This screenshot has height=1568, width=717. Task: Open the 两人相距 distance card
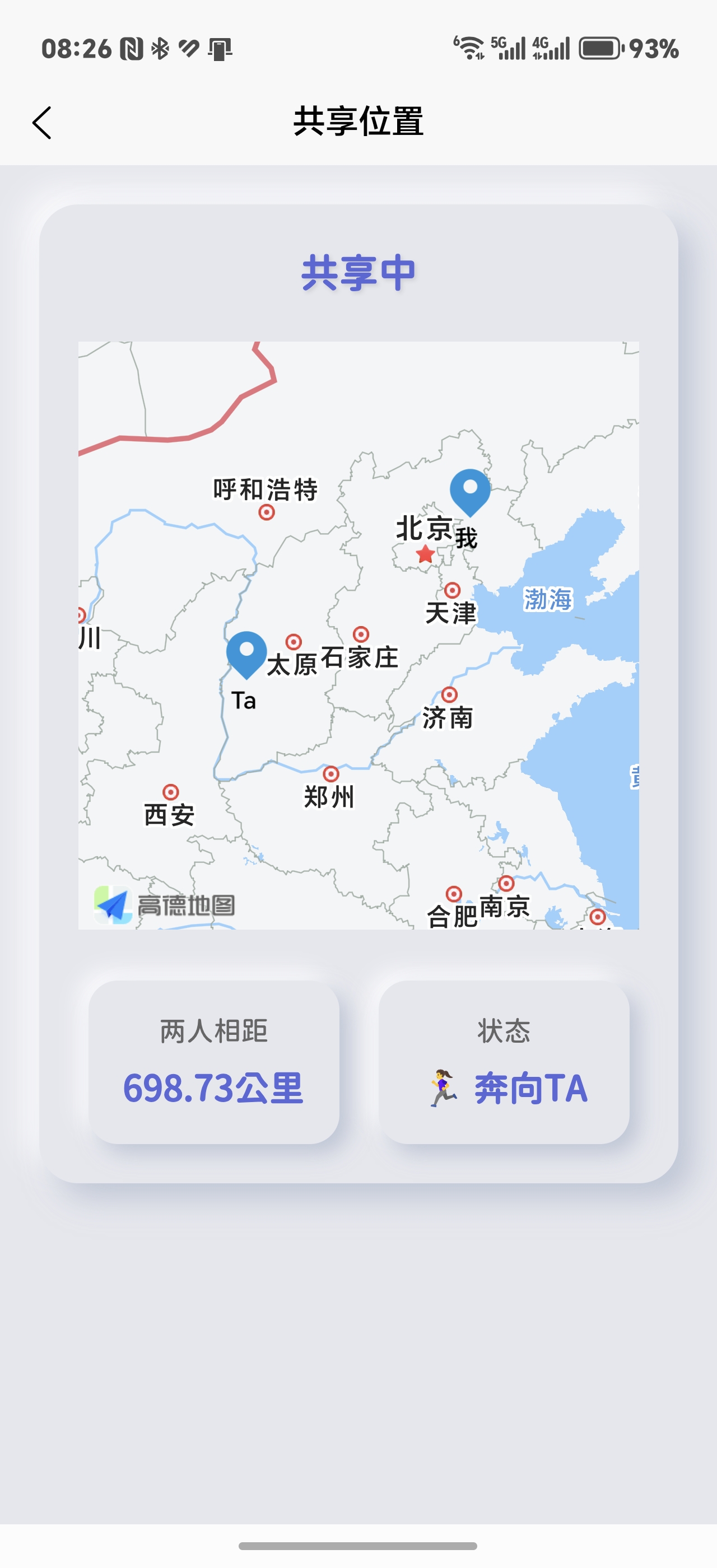213,1062
